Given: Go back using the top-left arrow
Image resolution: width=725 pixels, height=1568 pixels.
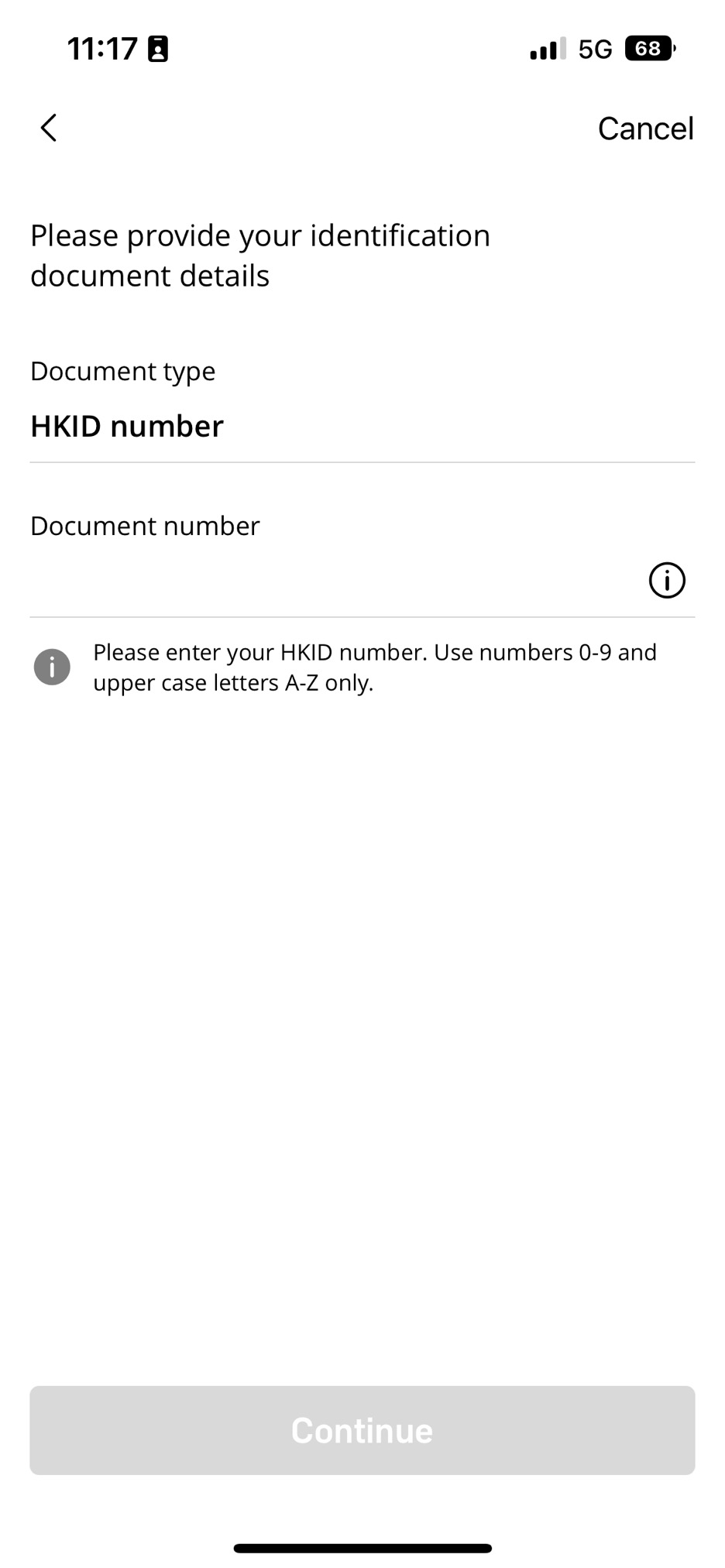Looking at the screenshot, I should tap(49, 128).
